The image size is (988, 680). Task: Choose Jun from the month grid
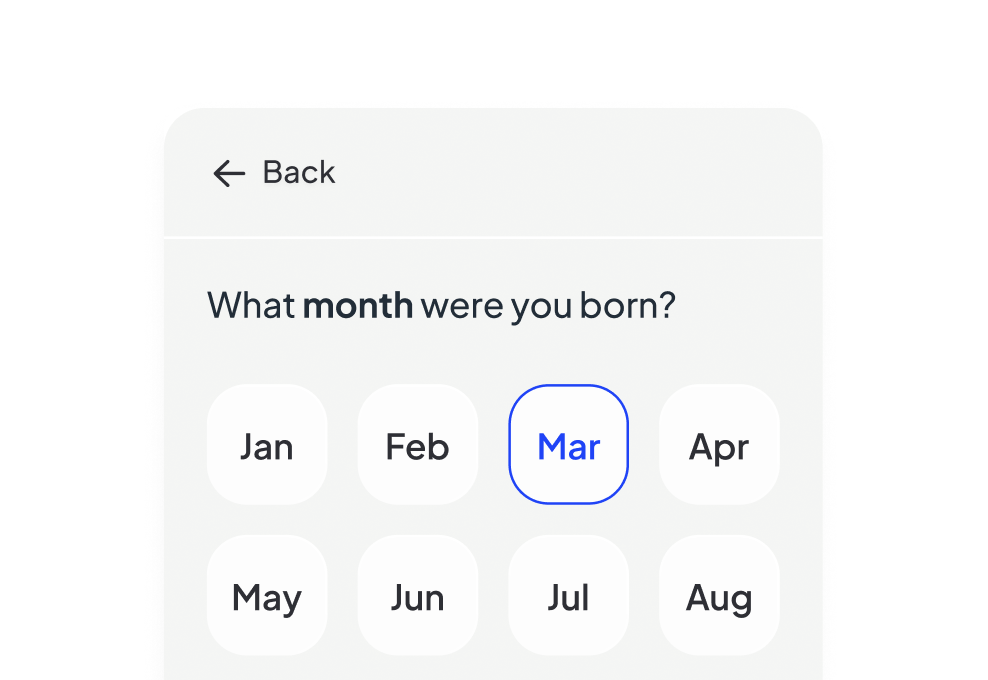click(x=418, y=596)
